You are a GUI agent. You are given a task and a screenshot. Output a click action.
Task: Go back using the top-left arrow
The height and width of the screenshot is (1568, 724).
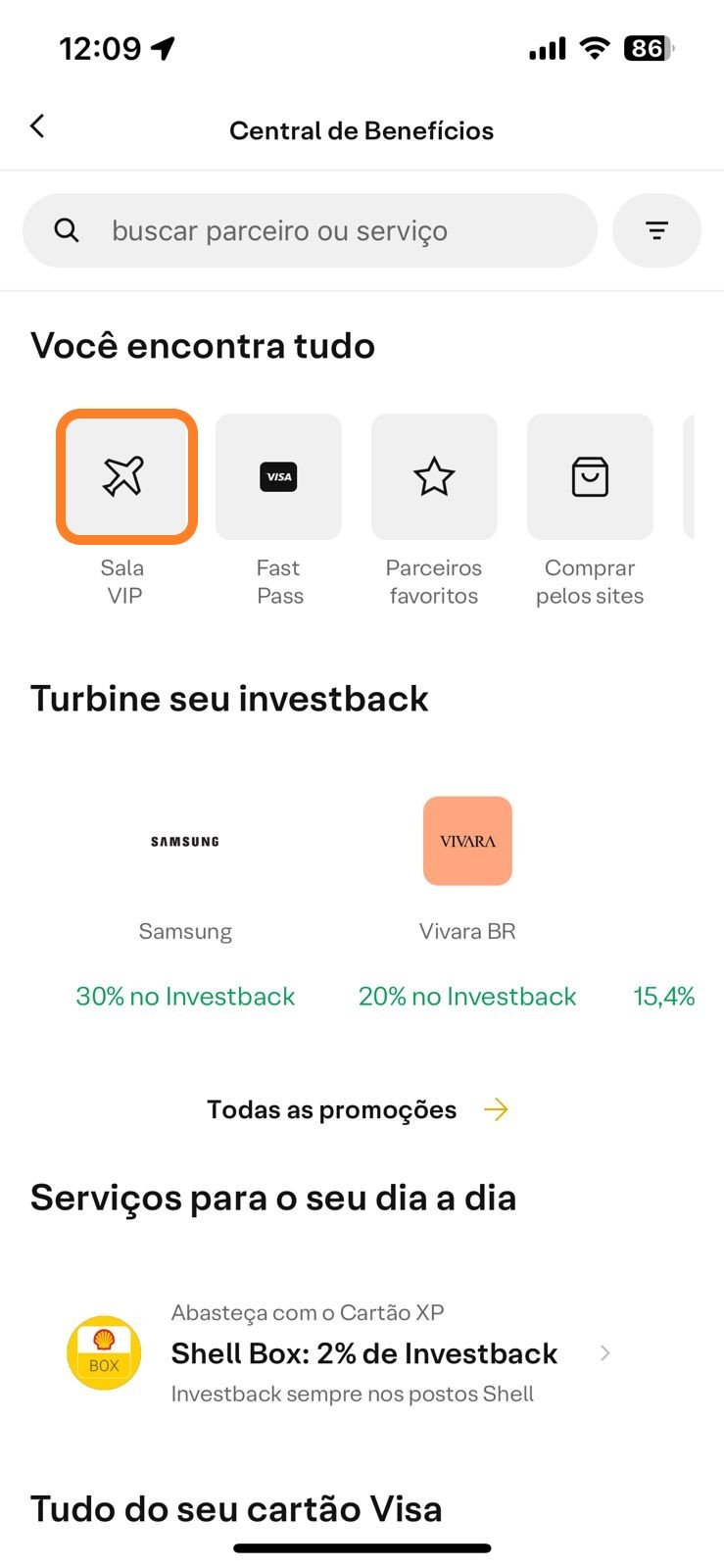tap(37, 126)
